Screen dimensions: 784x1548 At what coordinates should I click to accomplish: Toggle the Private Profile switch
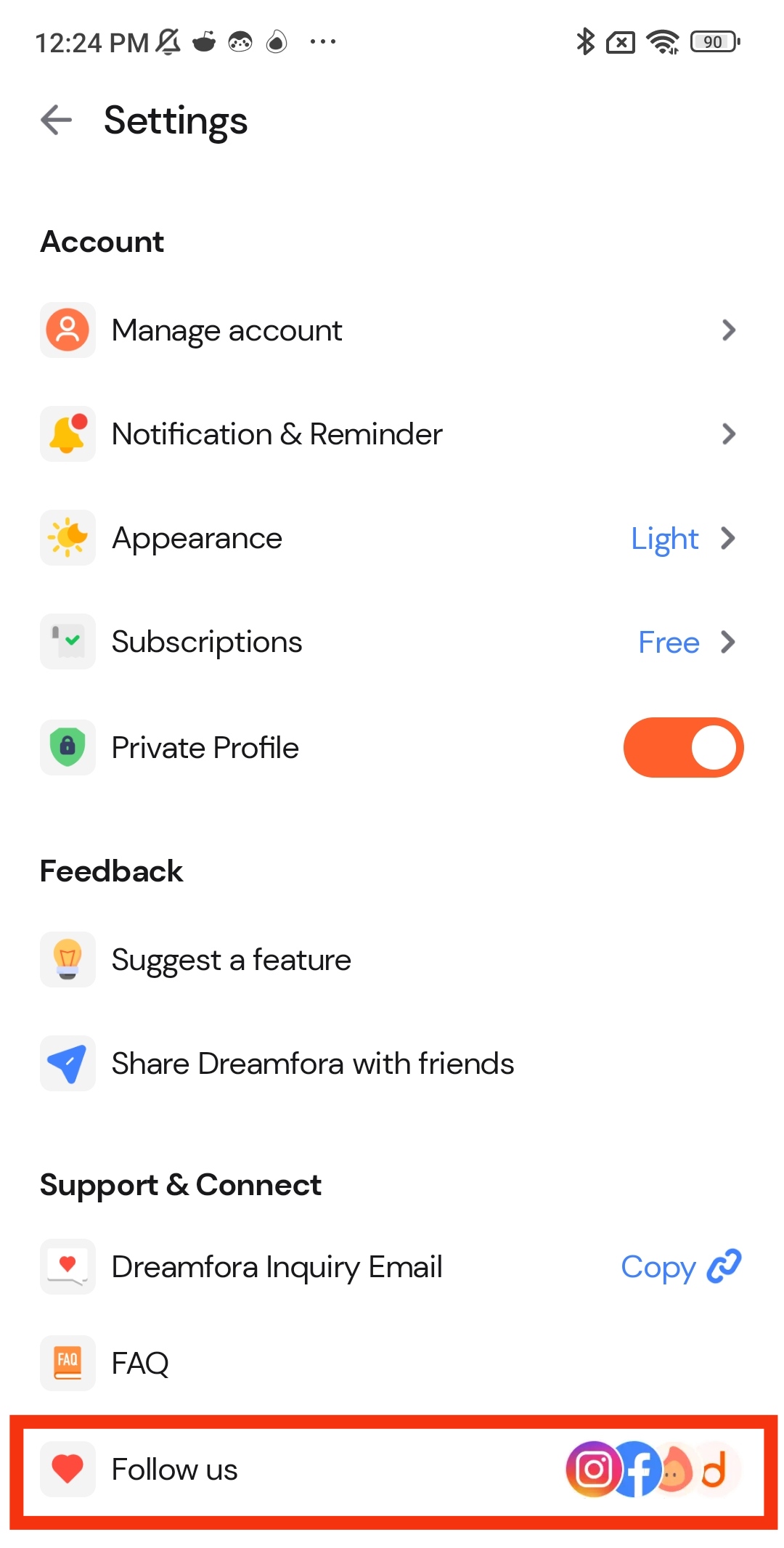[682, 747]
